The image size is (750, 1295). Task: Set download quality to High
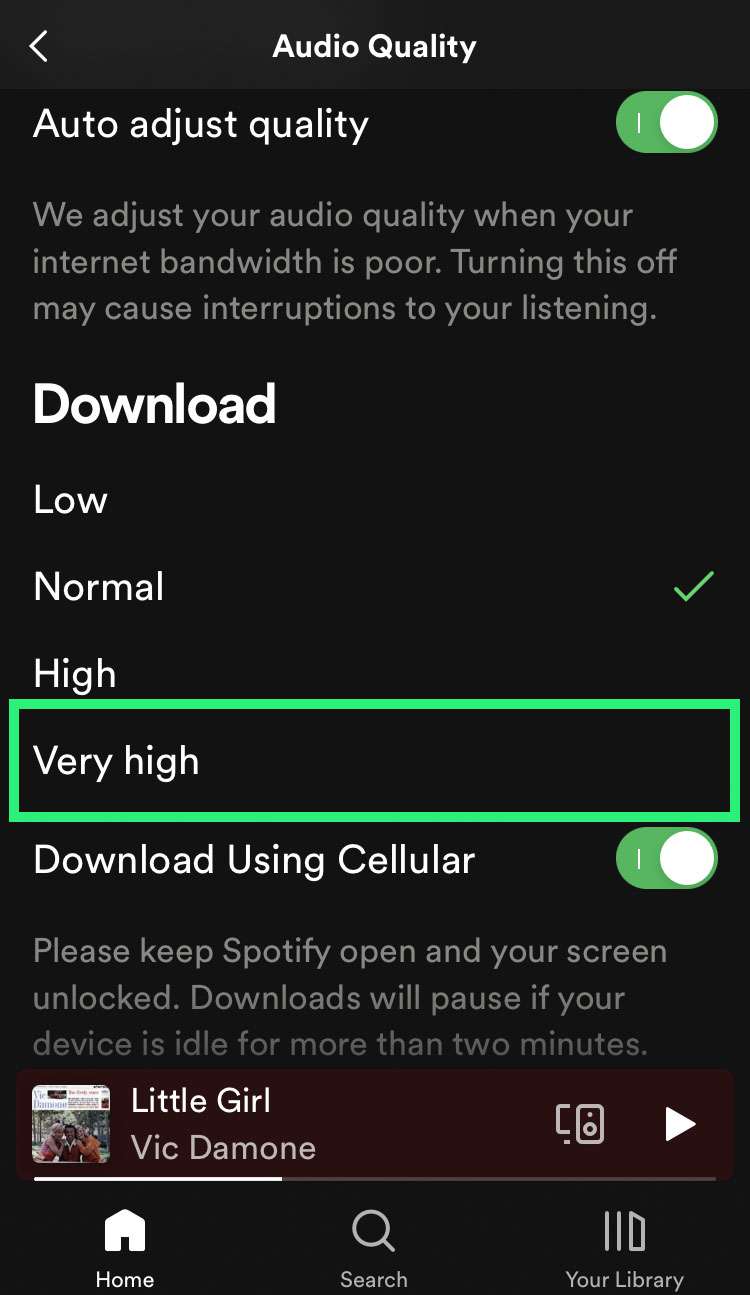[75, 674]
